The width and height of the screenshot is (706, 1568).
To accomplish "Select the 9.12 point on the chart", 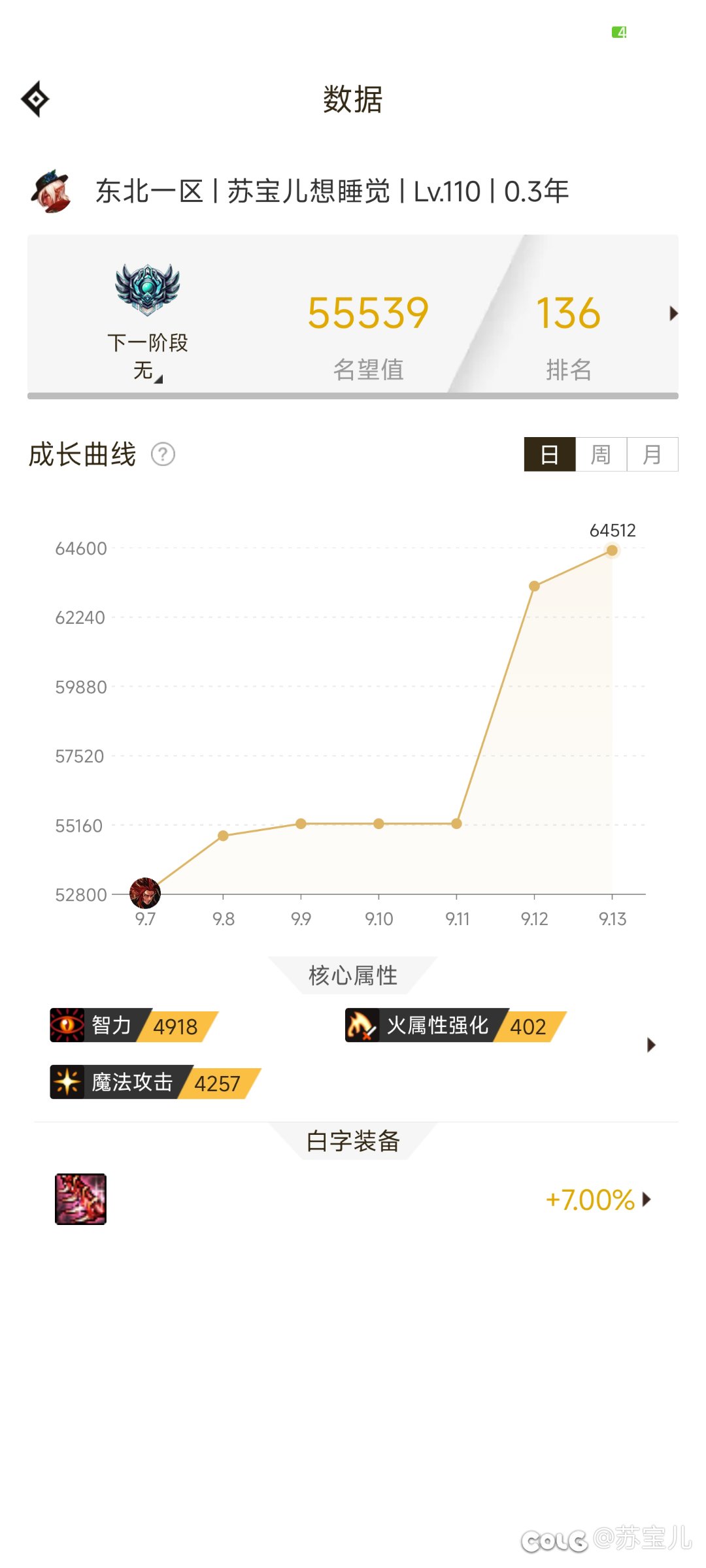I will [534, 586].
